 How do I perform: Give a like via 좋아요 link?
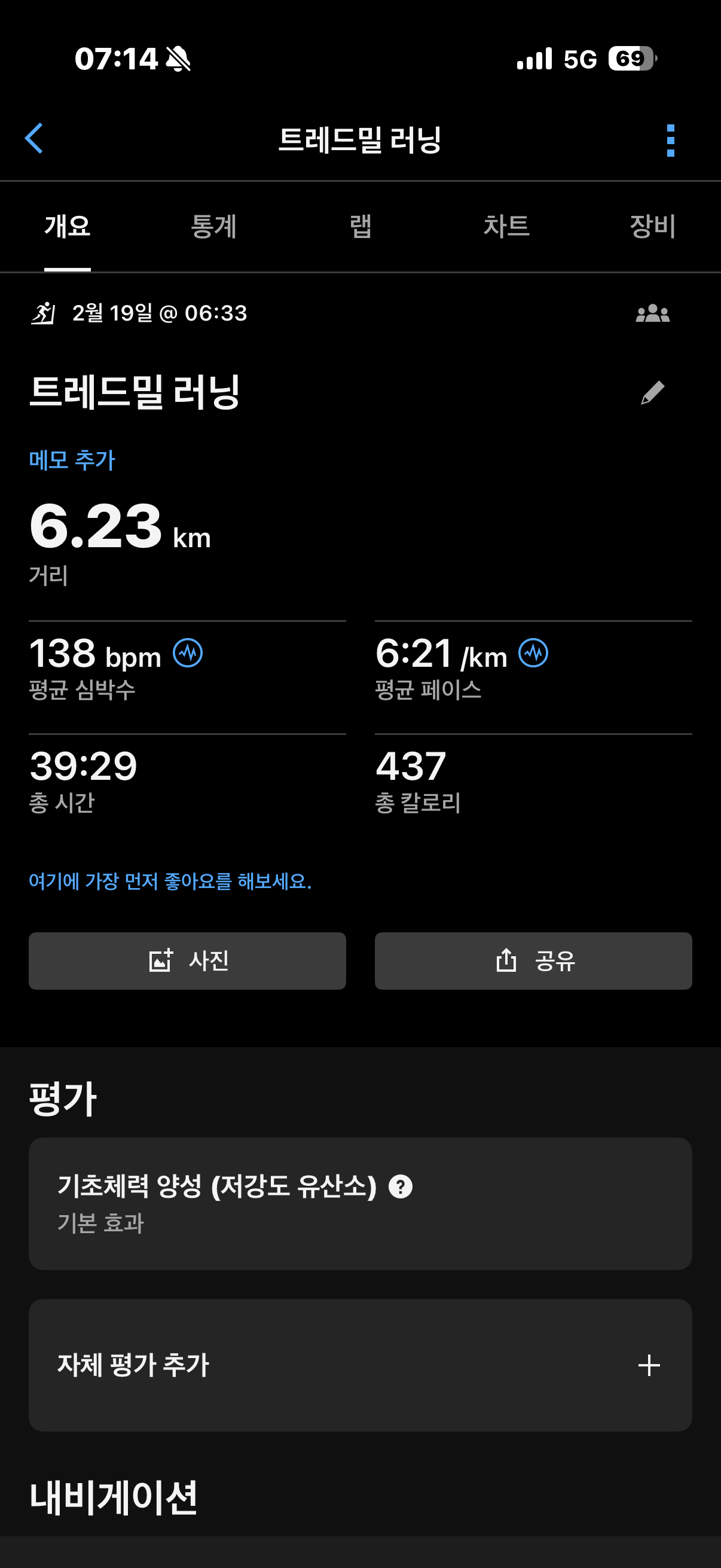click(170, 880)
